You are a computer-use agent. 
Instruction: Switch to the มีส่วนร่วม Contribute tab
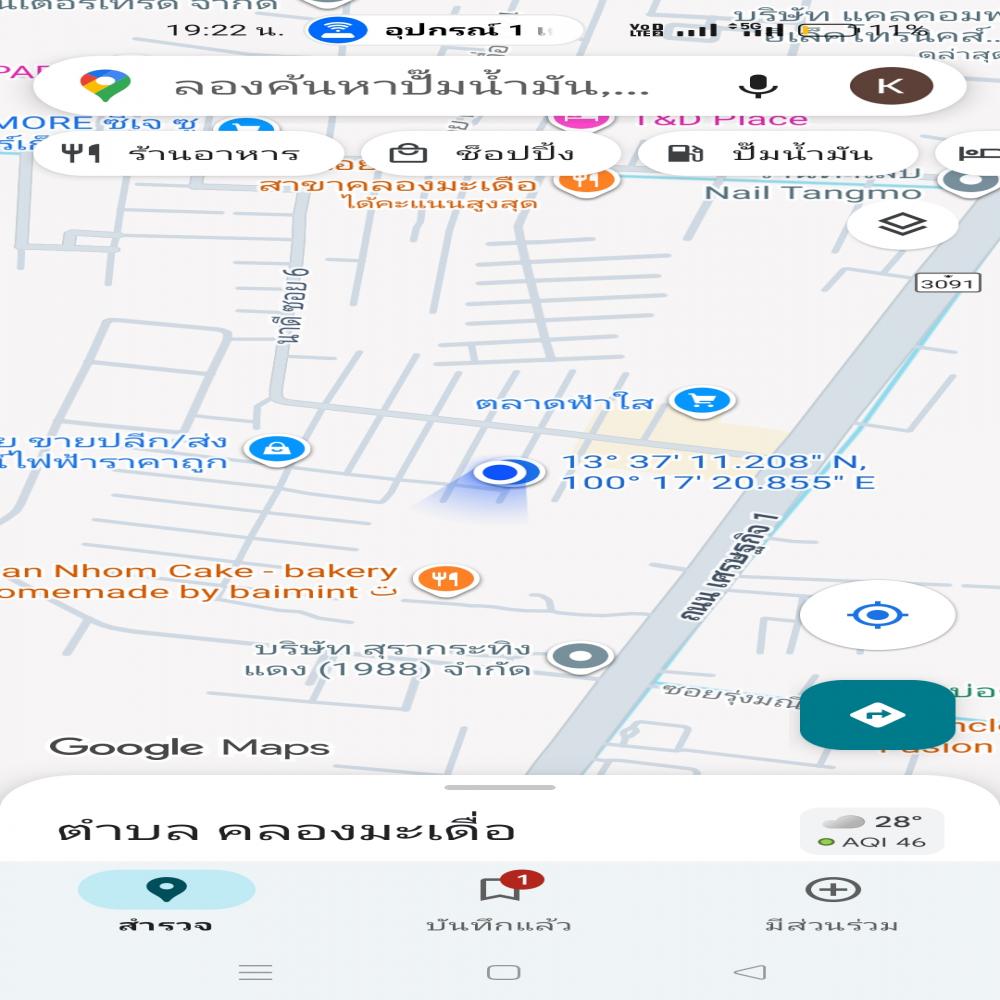832,900
